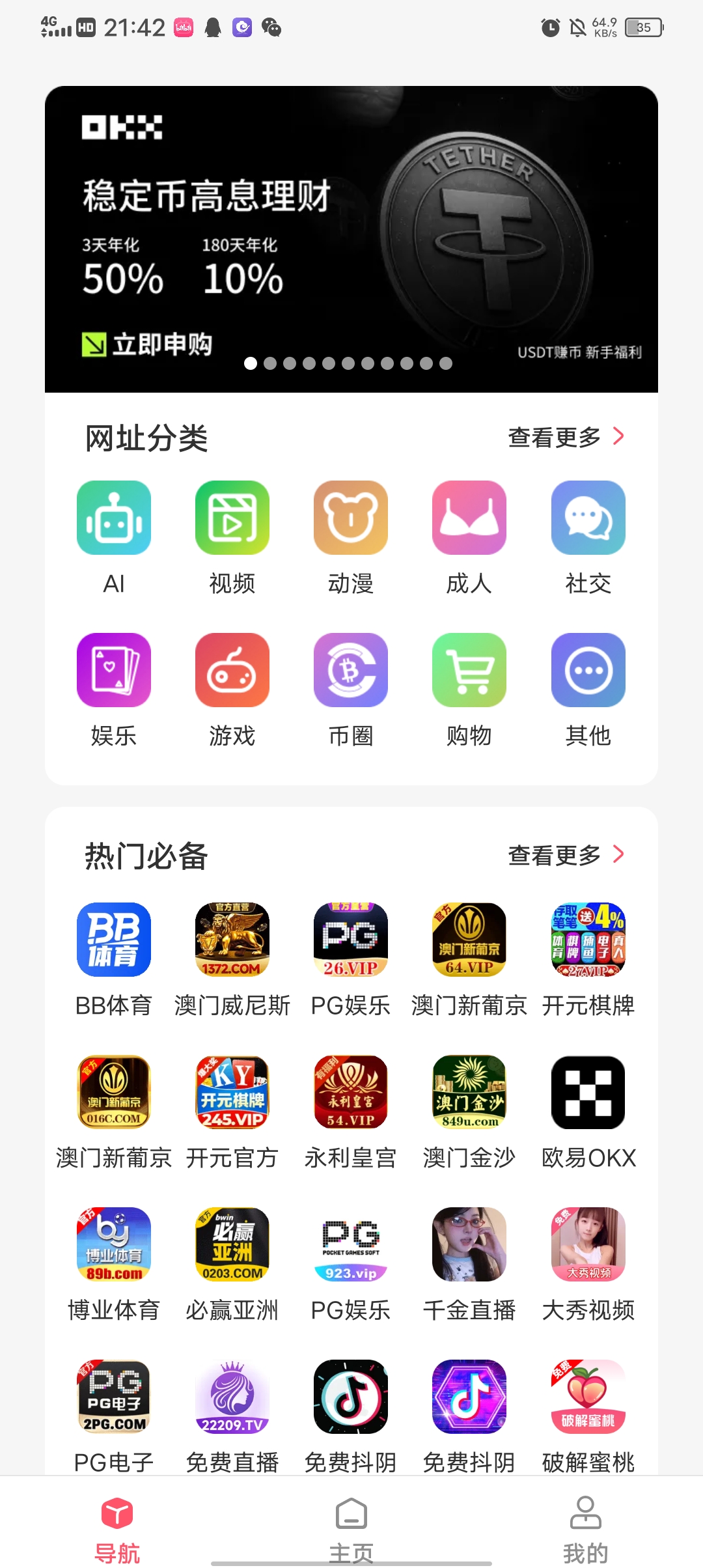This screenshot has width=703, height=1568.
Task: Open the 其他 category
Action: [x=588, y=671]
